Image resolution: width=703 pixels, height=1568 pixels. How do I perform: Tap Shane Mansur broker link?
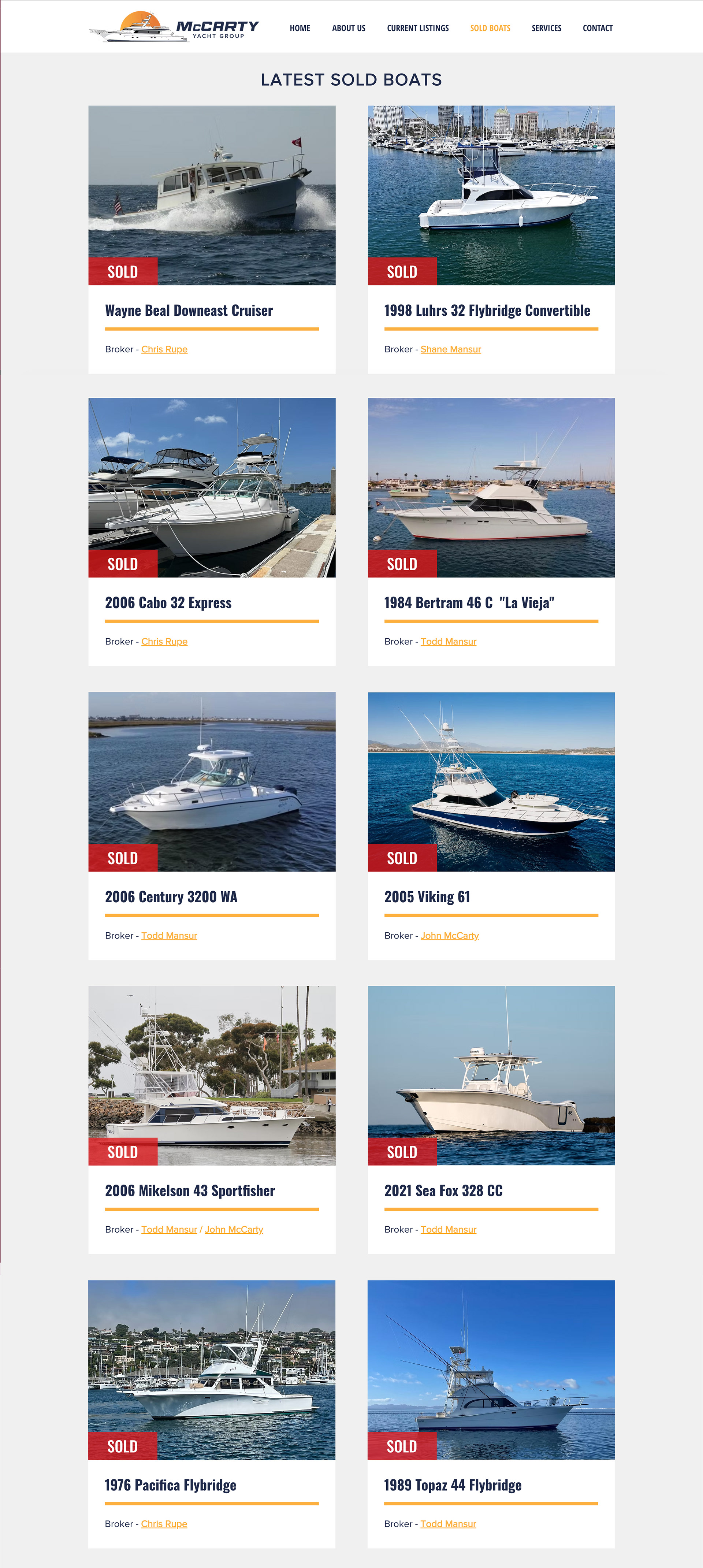pos(450,349)
